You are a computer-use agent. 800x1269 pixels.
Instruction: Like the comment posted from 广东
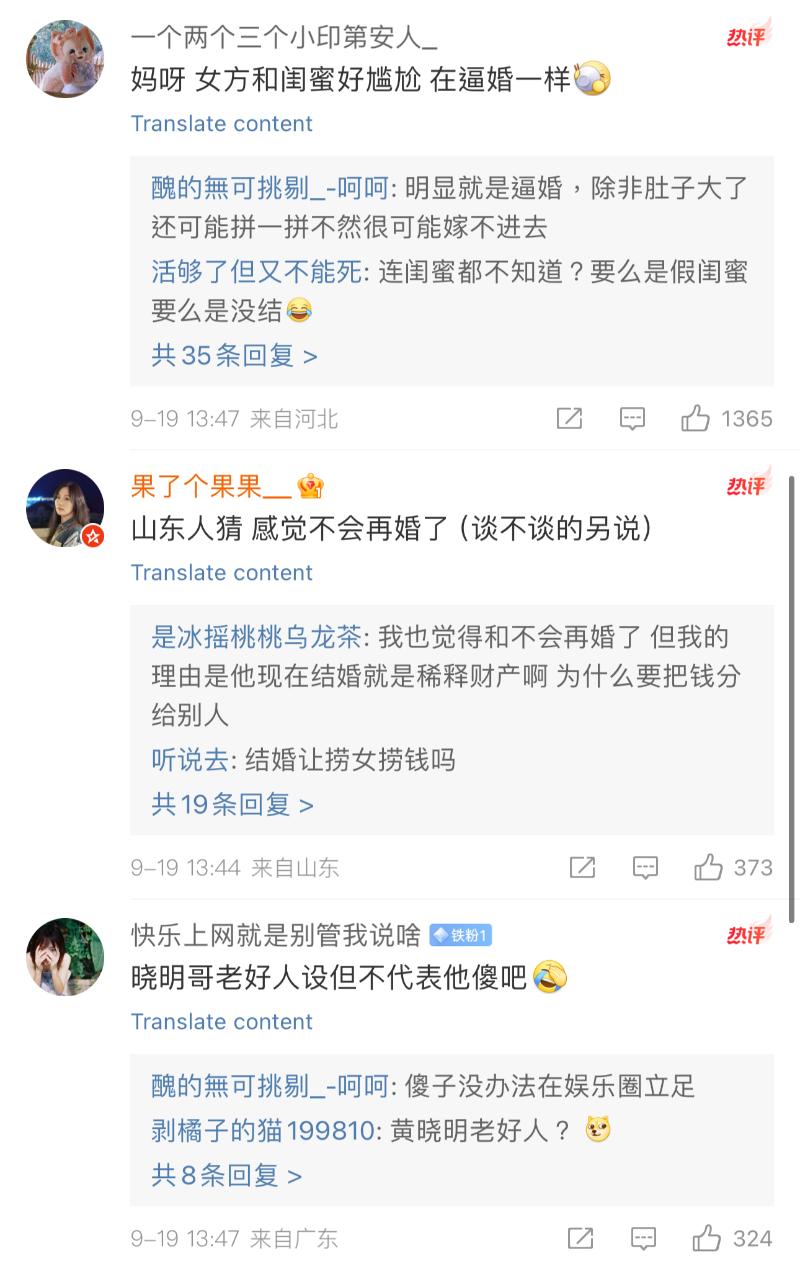click(707, 1238)
